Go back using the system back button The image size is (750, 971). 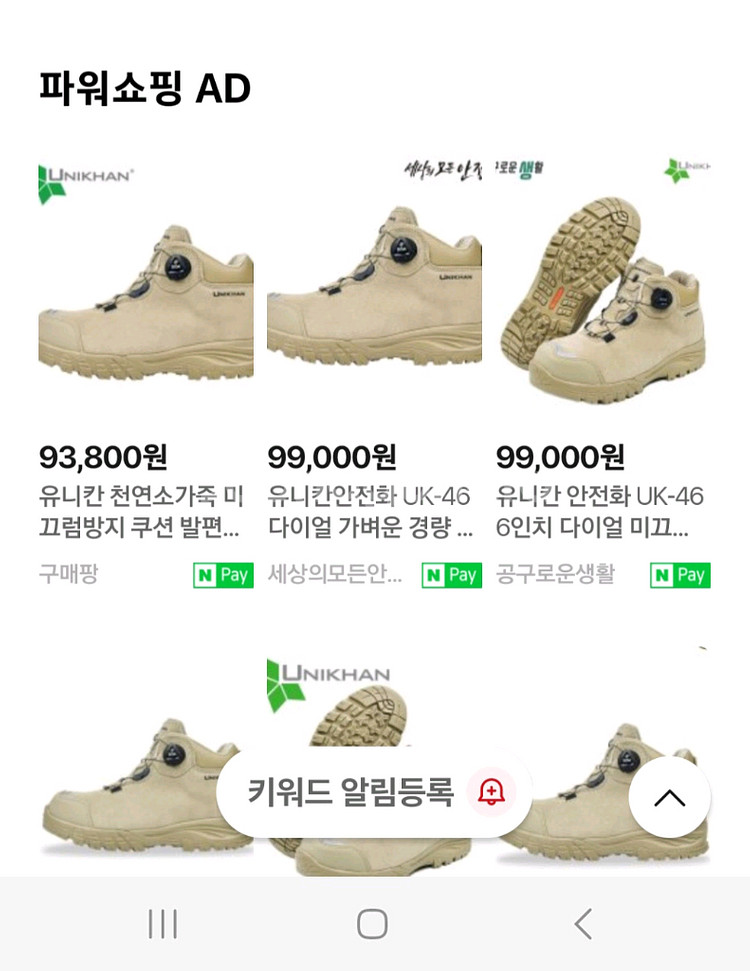(584, 924)
